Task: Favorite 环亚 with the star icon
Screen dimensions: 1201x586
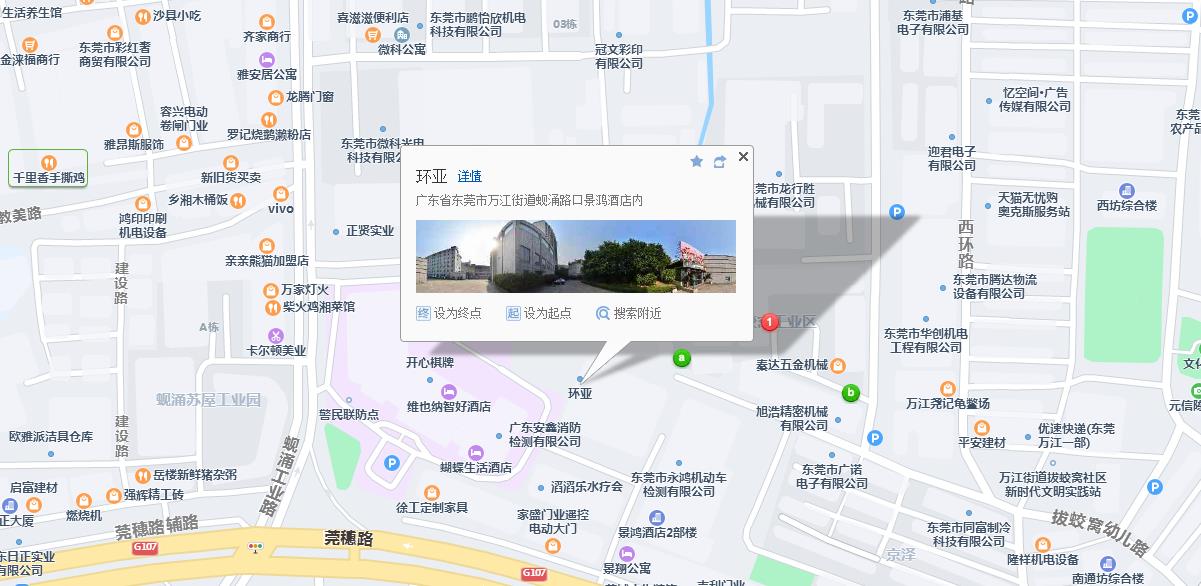Action: [697, 161]
